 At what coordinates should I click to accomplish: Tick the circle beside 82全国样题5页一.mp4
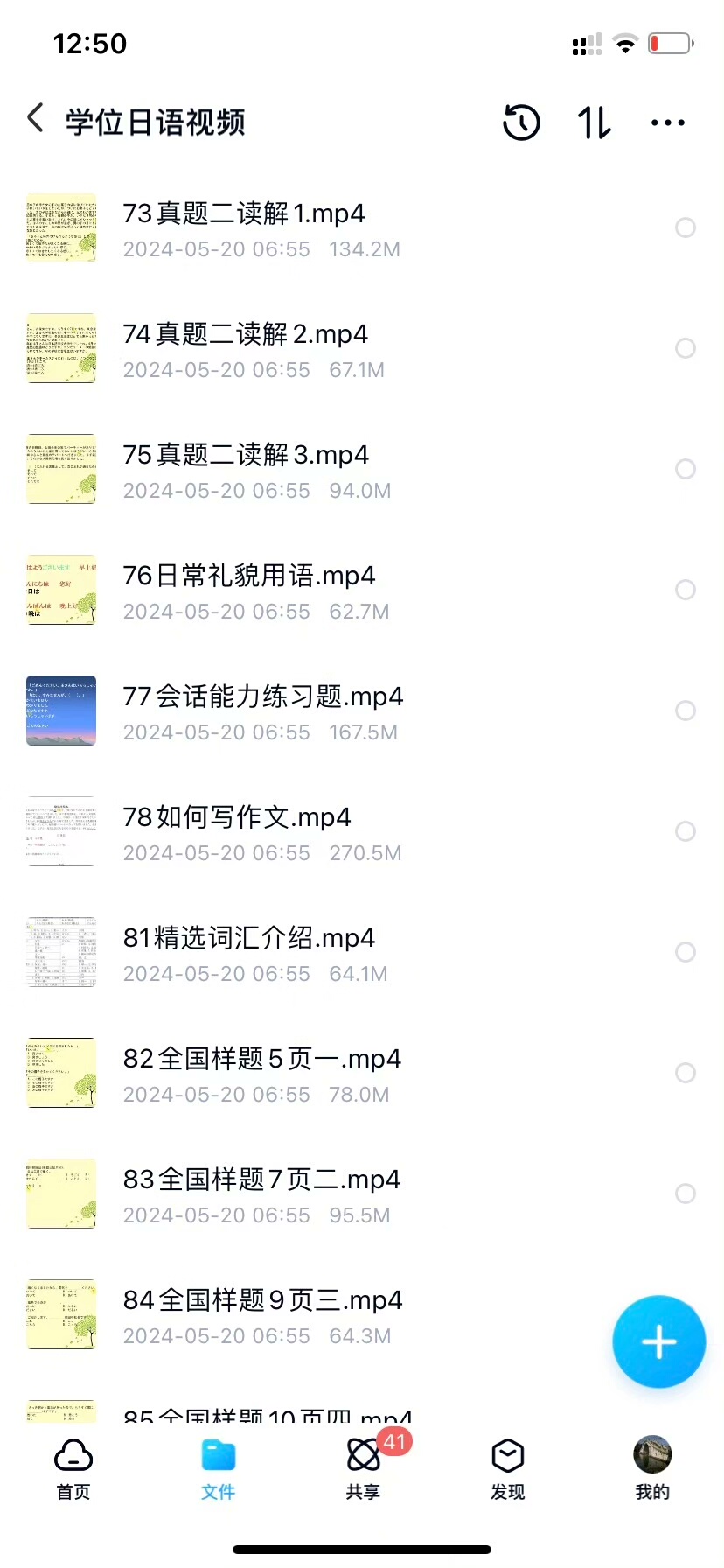pos(686,1073)
